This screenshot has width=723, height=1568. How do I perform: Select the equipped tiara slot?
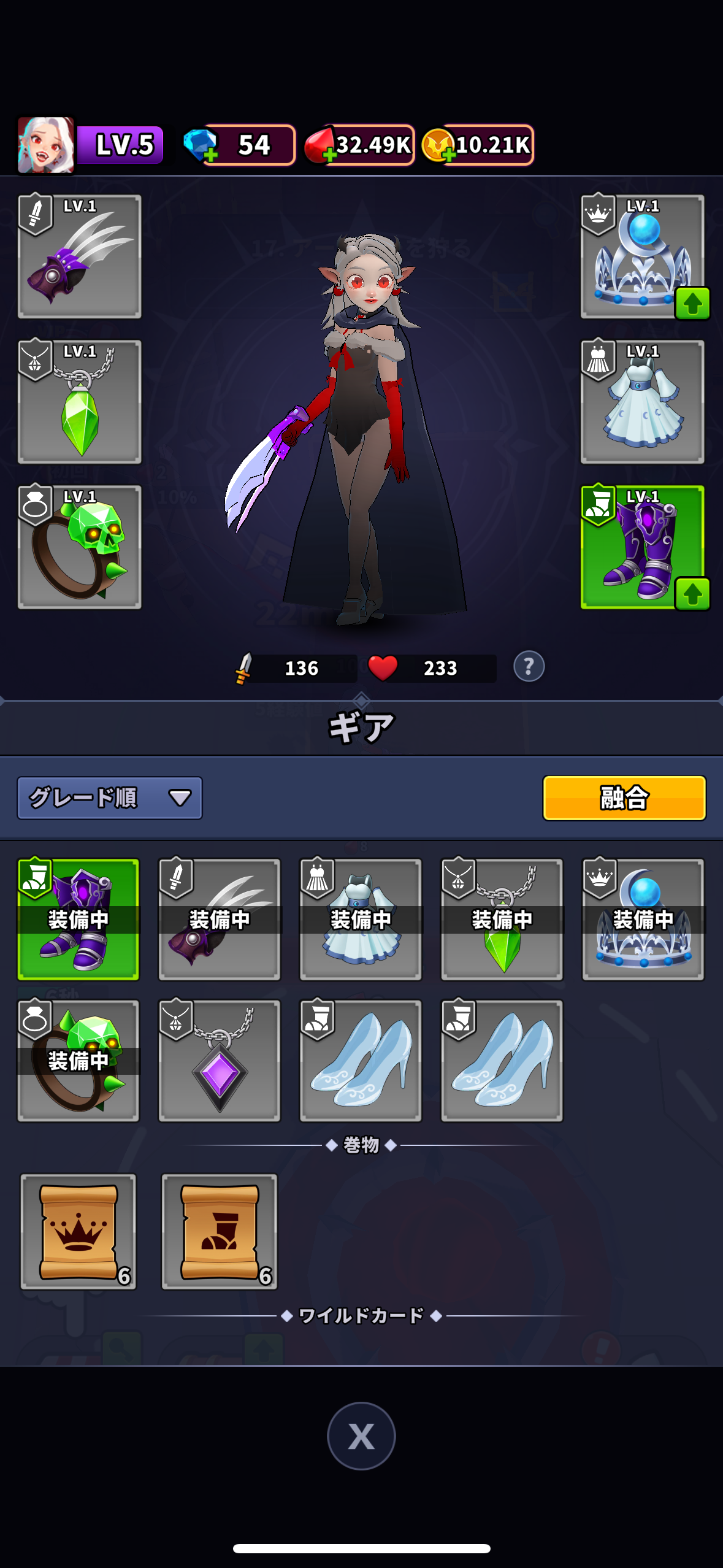(641, 256)
